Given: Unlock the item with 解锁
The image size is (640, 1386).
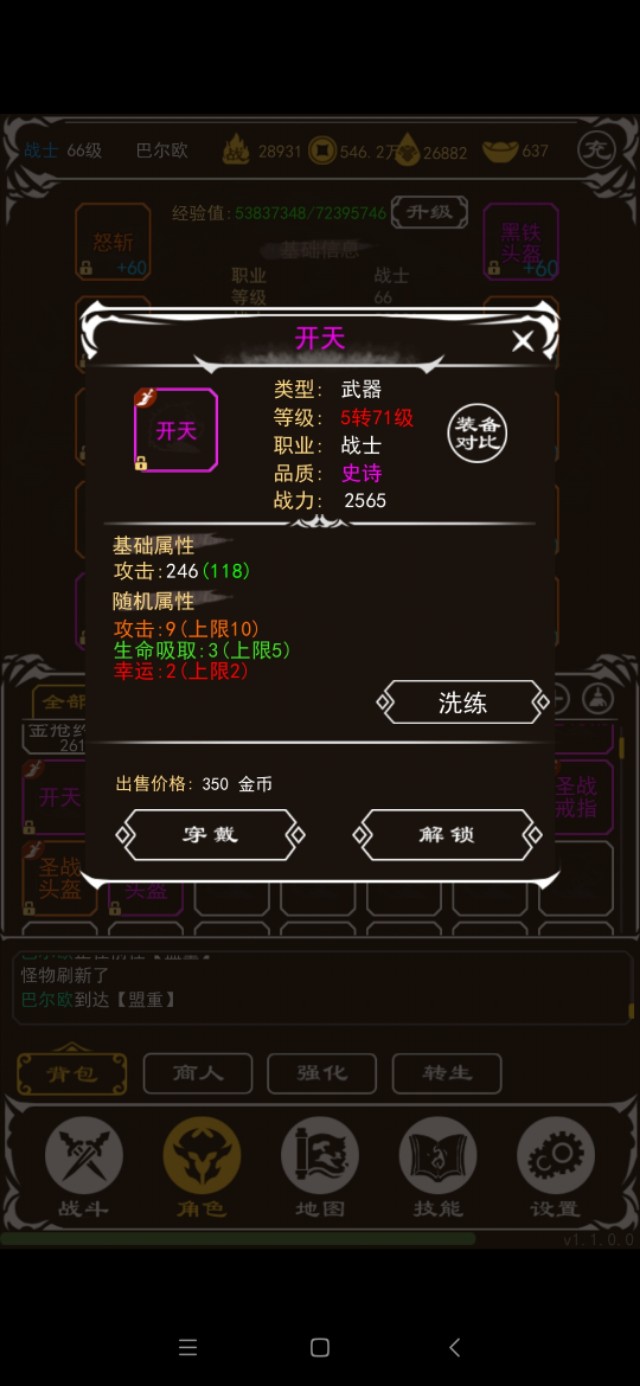Looking at the screenshot, I should (x=446, y=835).
